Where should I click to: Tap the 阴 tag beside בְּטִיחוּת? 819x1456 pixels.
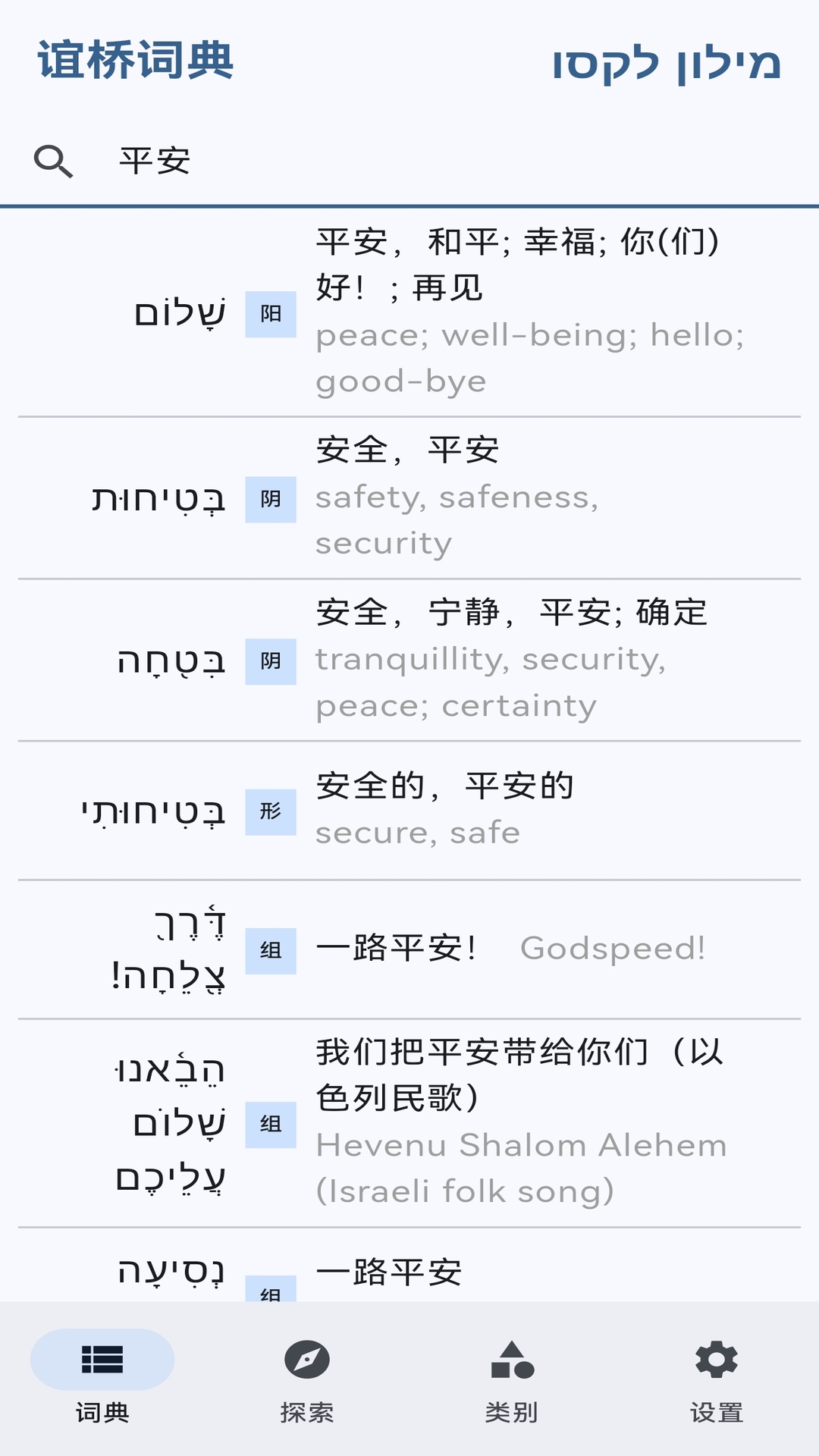(271, 499)
